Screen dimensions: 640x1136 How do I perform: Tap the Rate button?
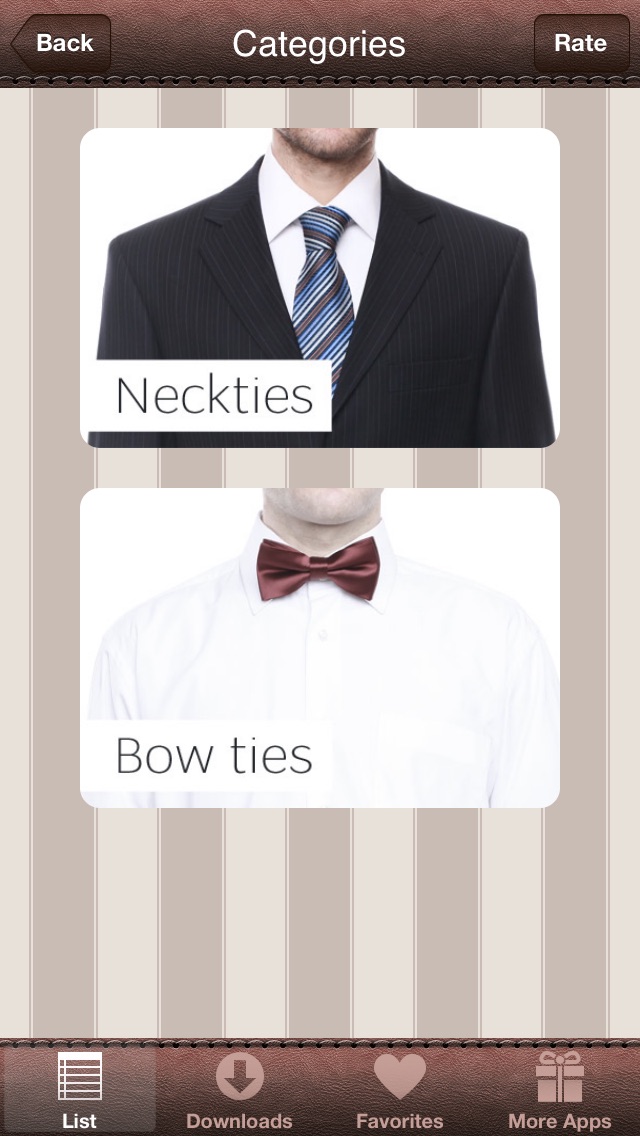coord(580,43)
